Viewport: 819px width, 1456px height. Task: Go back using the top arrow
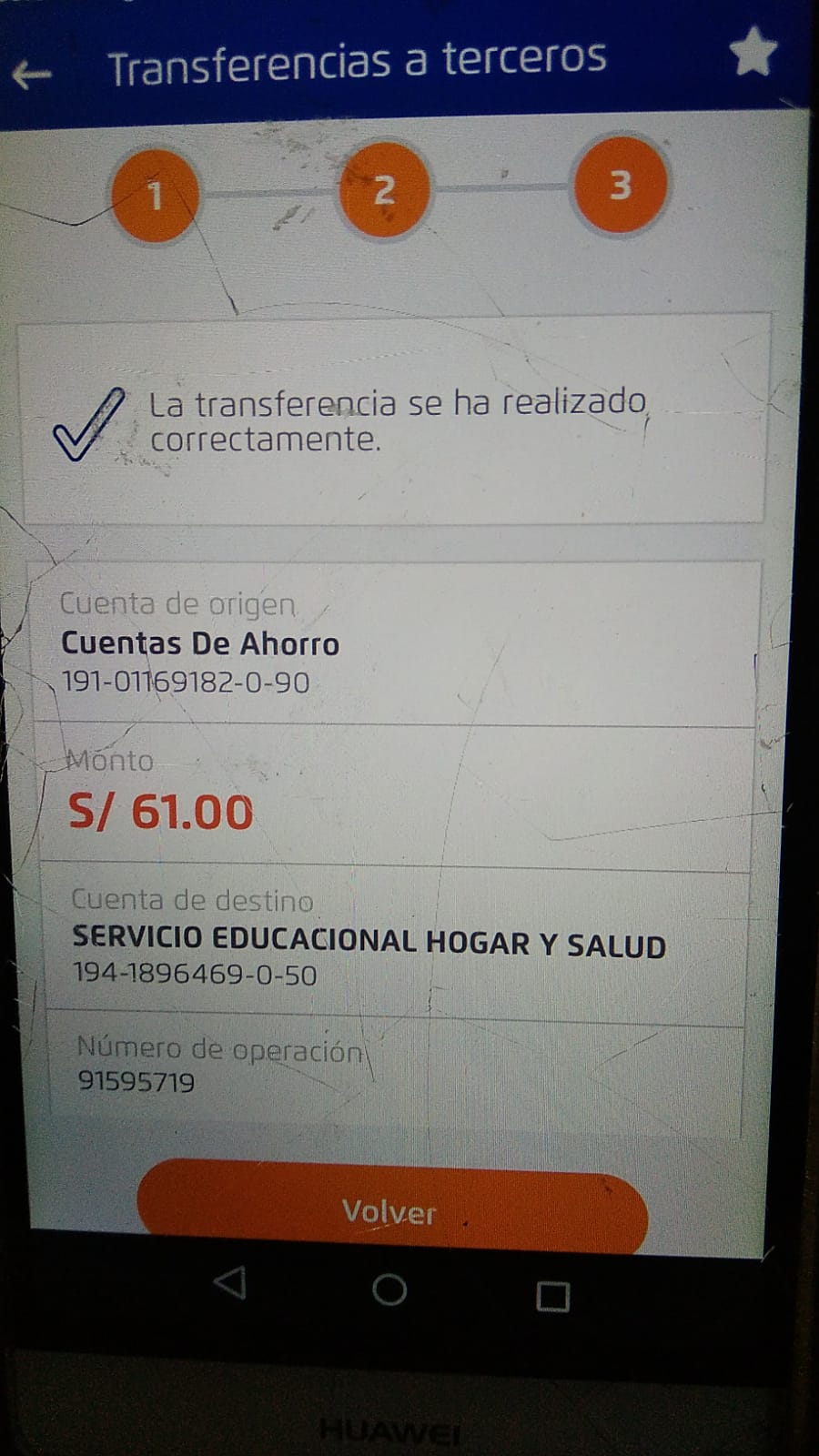(33, 75)
